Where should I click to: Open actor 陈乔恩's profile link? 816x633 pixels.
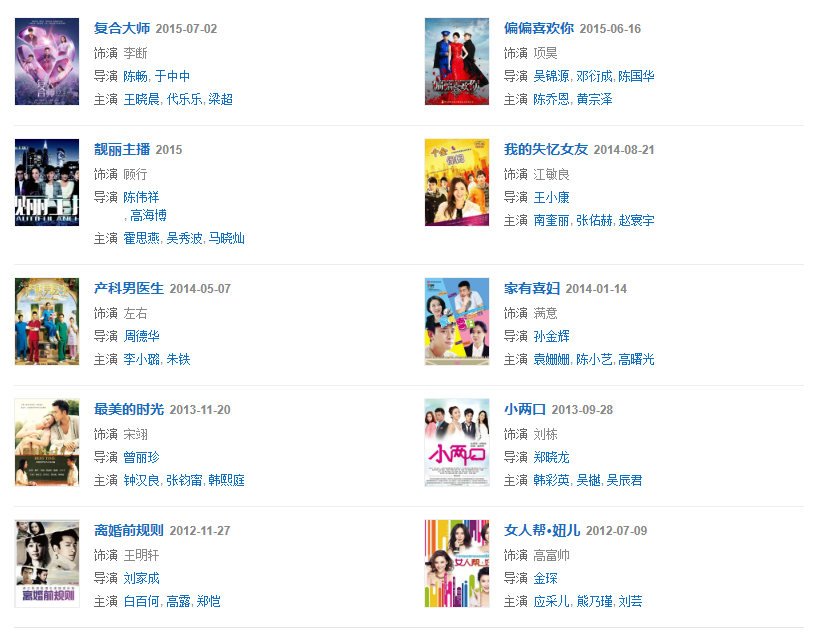(552, 99)
